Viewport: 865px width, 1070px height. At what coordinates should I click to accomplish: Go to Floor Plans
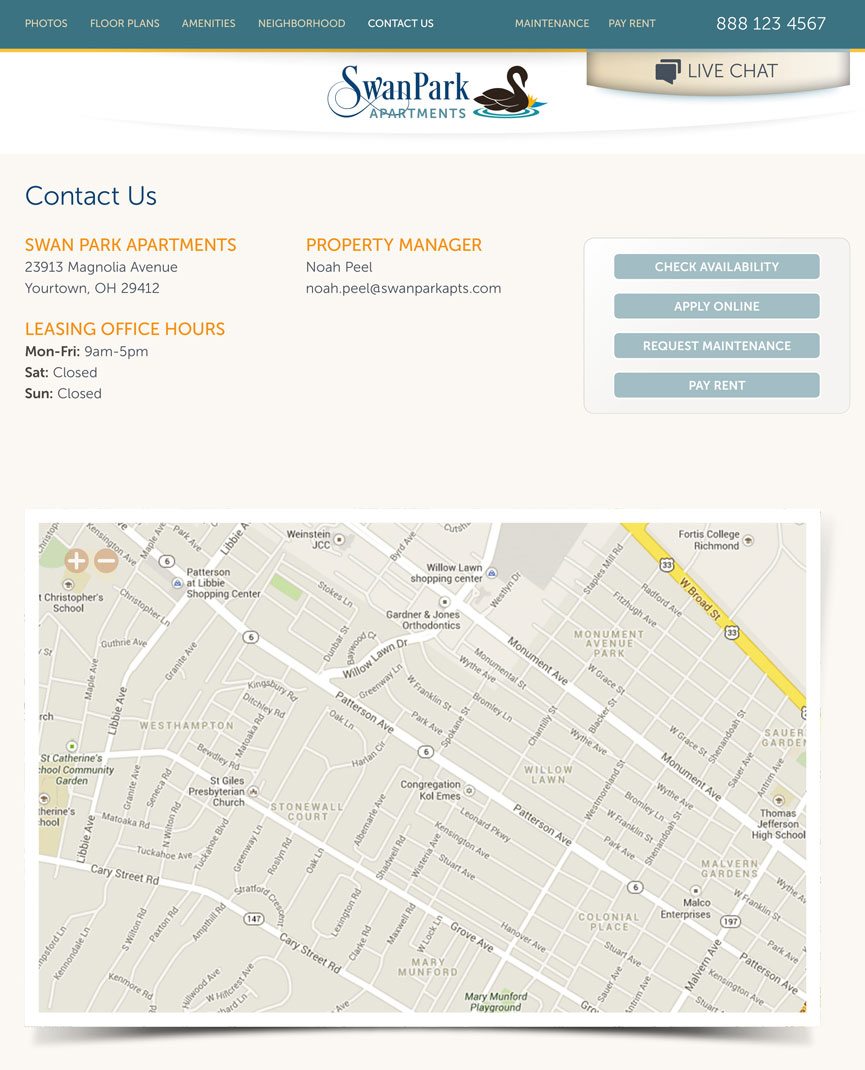tap(124, 23)
